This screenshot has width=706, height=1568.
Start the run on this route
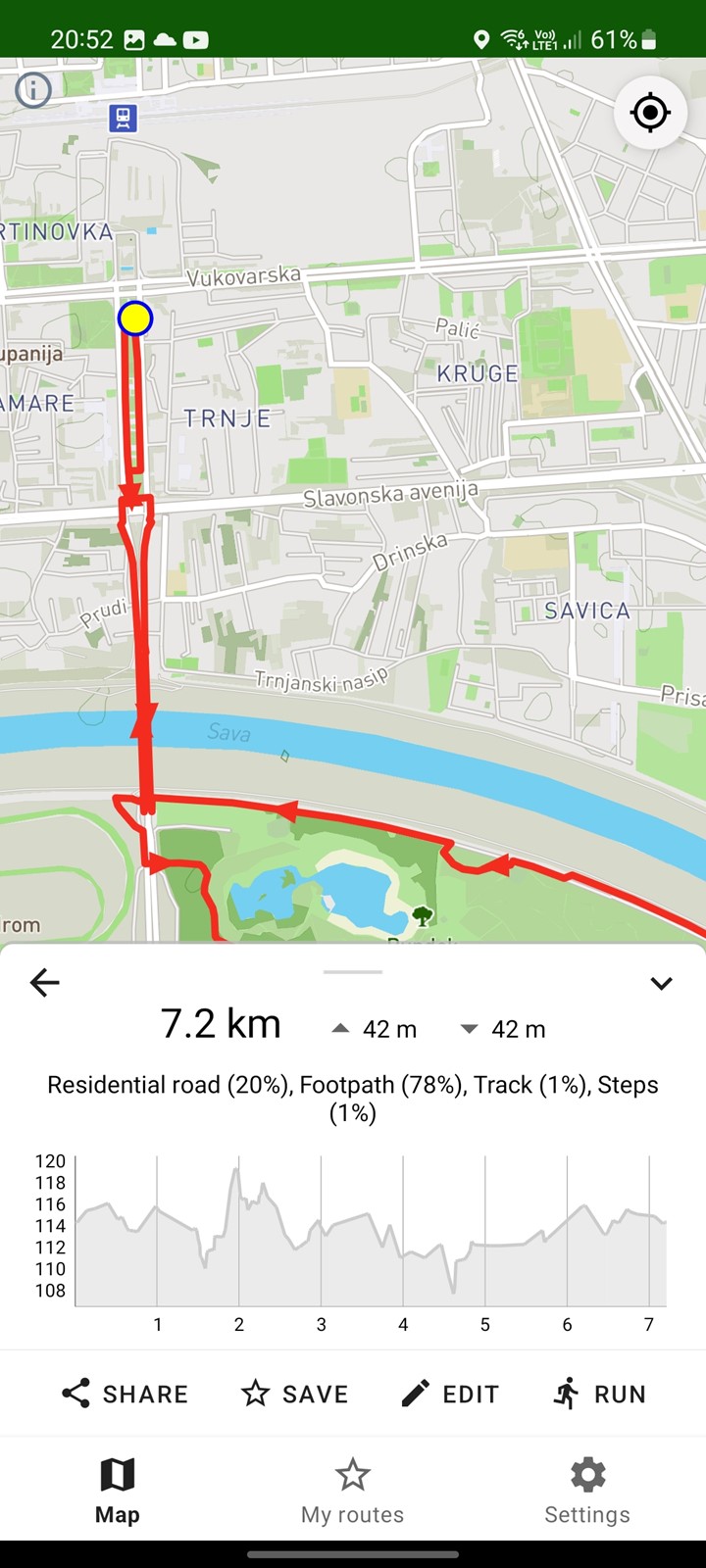(x=599, y=1394)
